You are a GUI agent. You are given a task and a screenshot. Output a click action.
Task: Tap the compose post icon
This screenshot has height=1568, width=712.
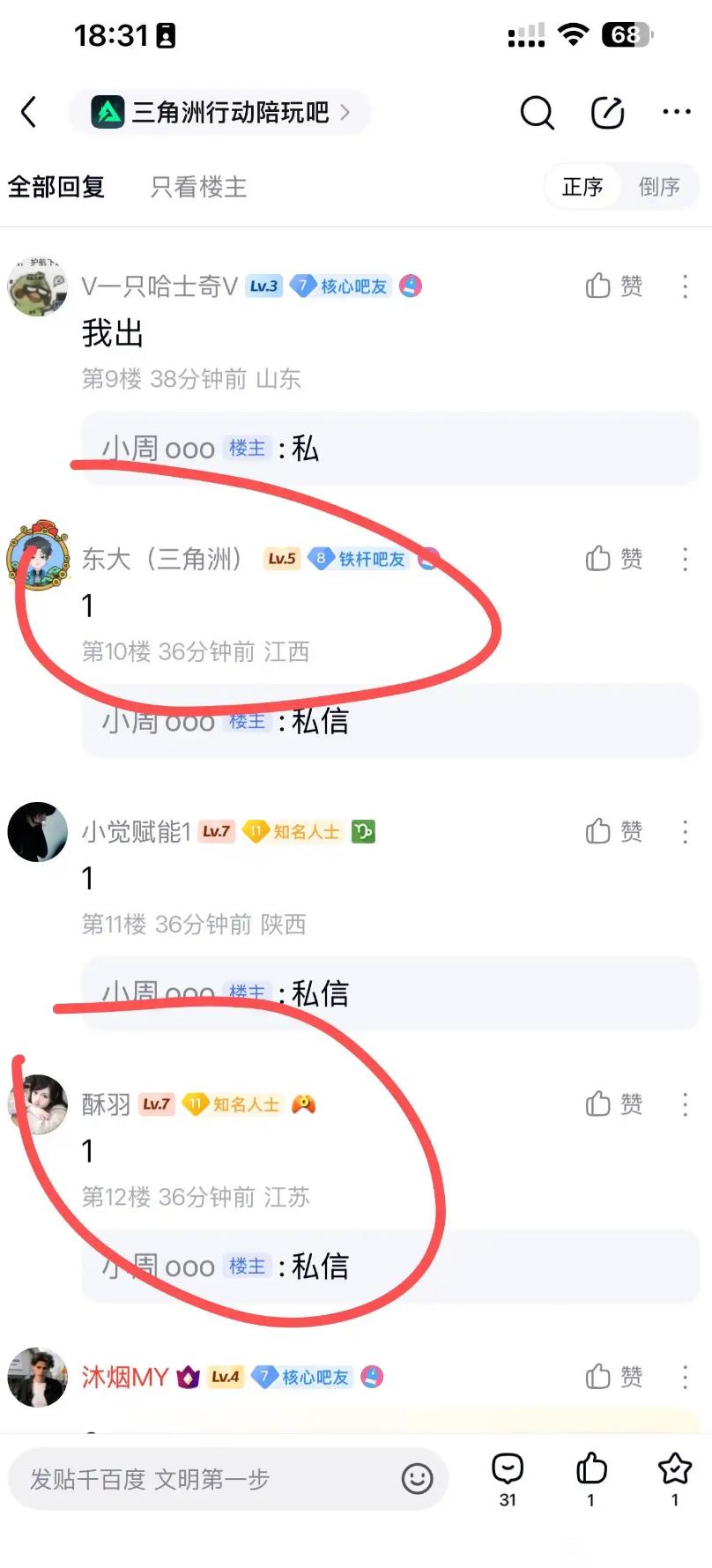607,112
